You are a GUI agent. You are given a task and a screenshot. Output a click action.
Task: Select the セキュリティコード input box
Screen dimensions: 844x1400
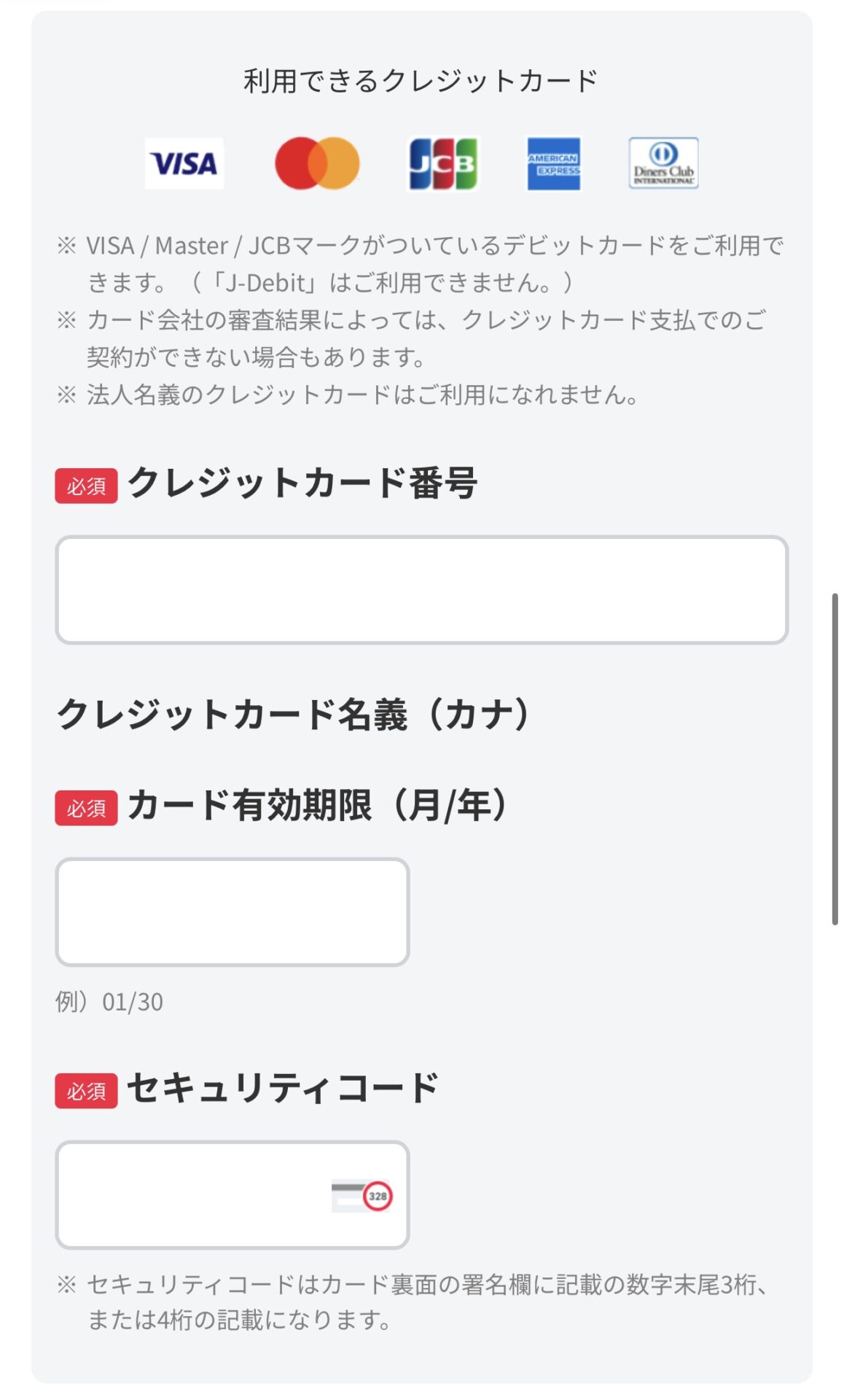click(x=232, y=1195)
